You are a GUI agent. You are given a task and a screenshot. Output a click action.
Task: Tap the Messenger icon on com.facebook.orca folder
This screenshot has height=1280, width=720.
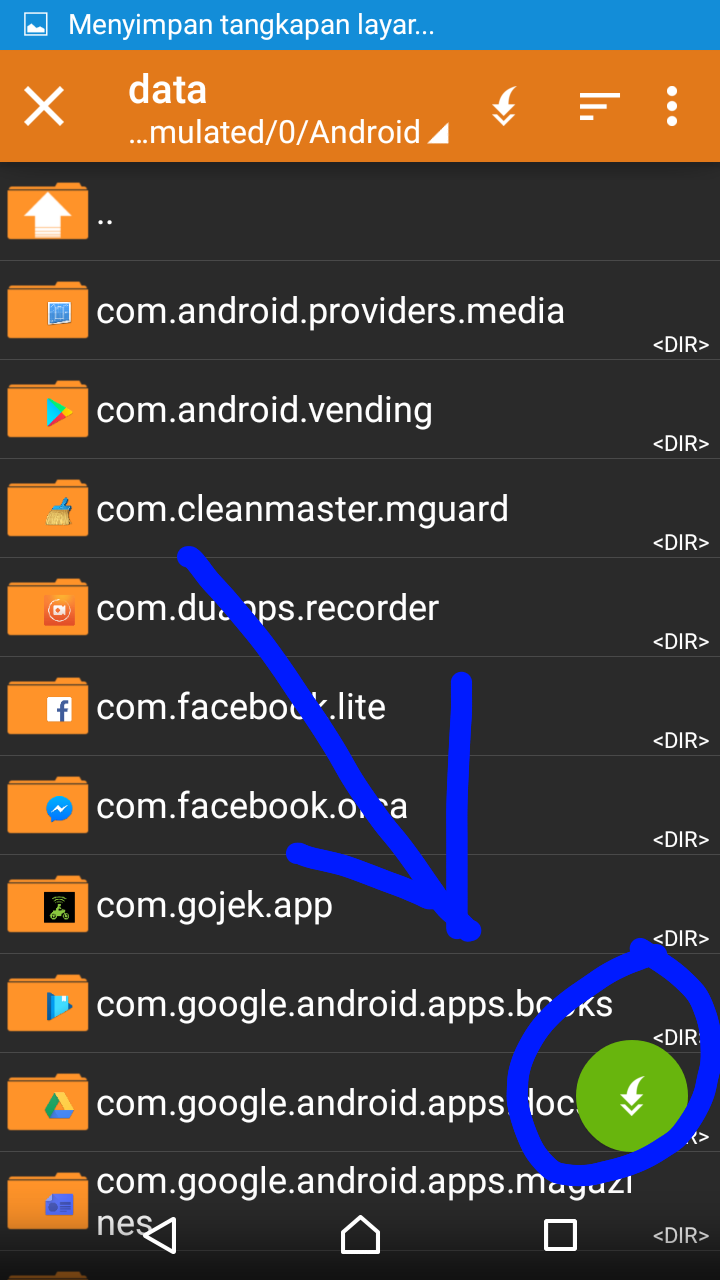[x=47, y=805]
